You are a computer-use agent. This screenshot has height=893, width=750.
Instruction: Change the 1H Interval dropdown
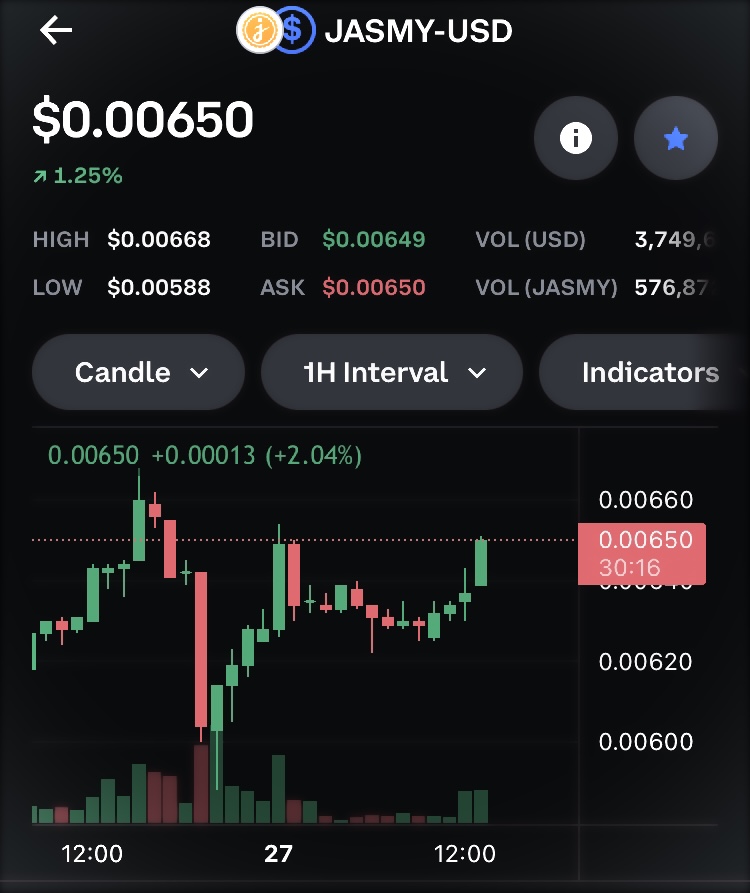point(392,373)
